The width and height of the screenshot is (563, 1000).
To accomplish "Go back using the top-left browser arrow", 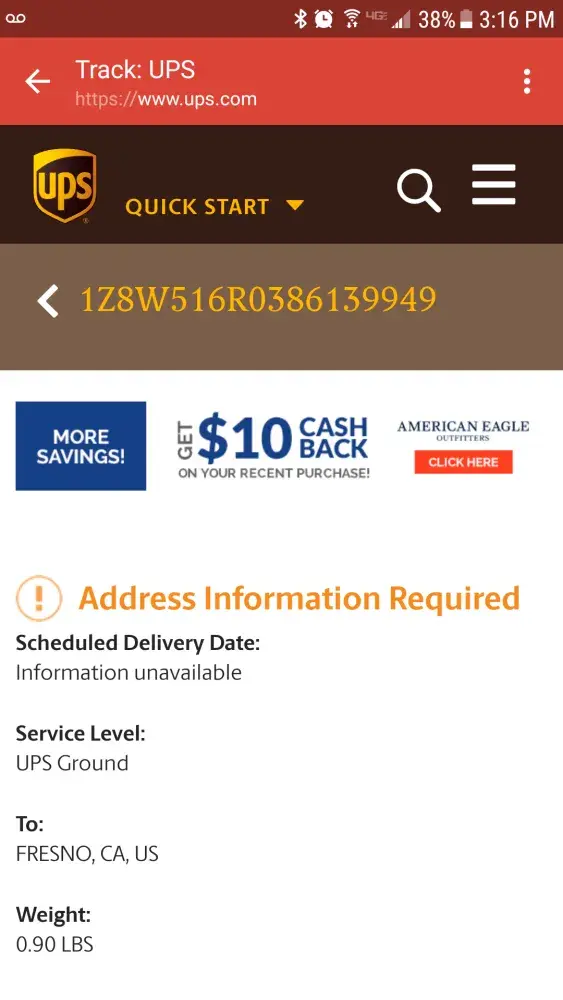I will 37,82.
